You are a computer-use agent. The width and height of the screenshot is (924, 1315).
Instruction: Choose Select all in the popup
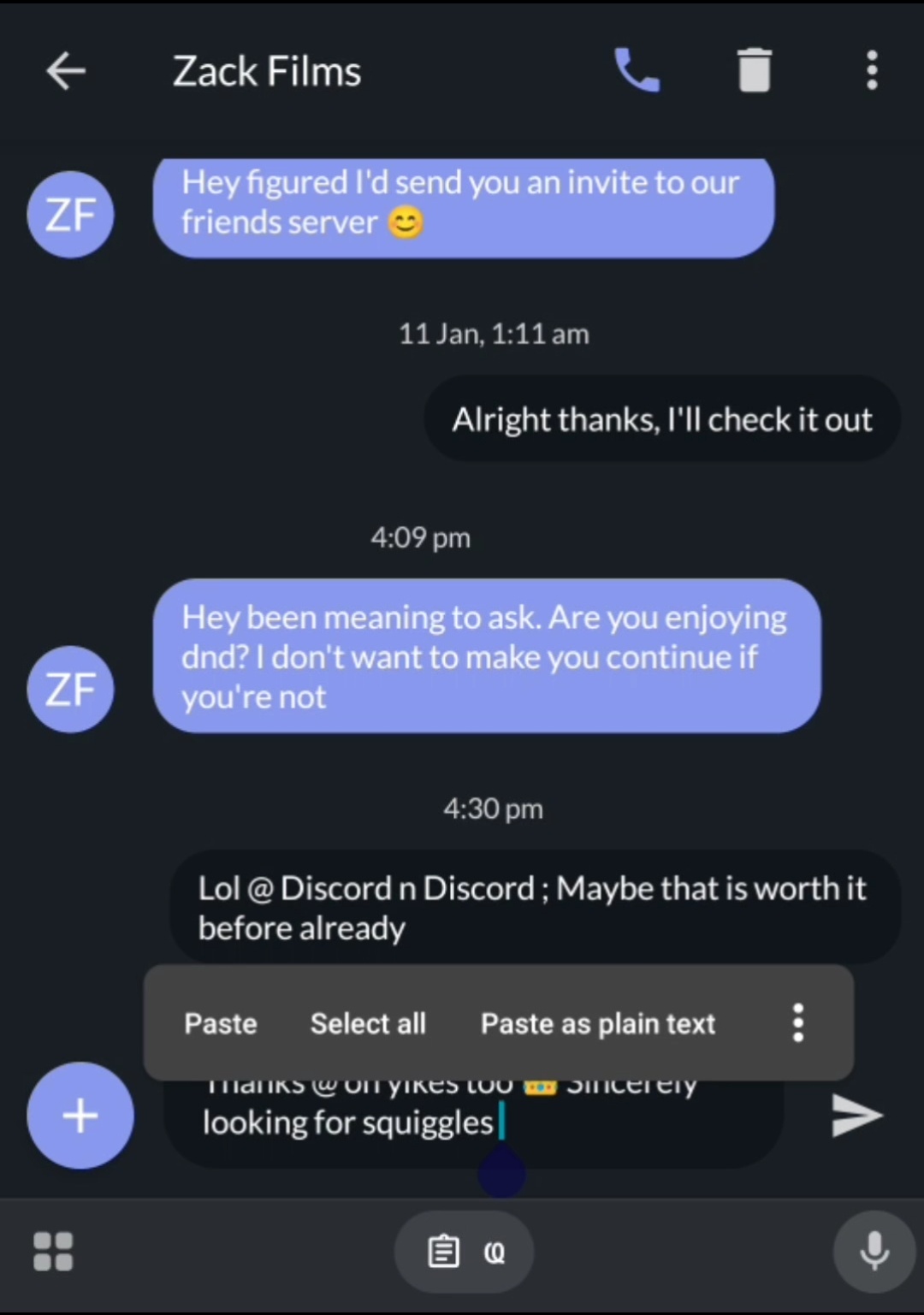[x=368, y=1023]
